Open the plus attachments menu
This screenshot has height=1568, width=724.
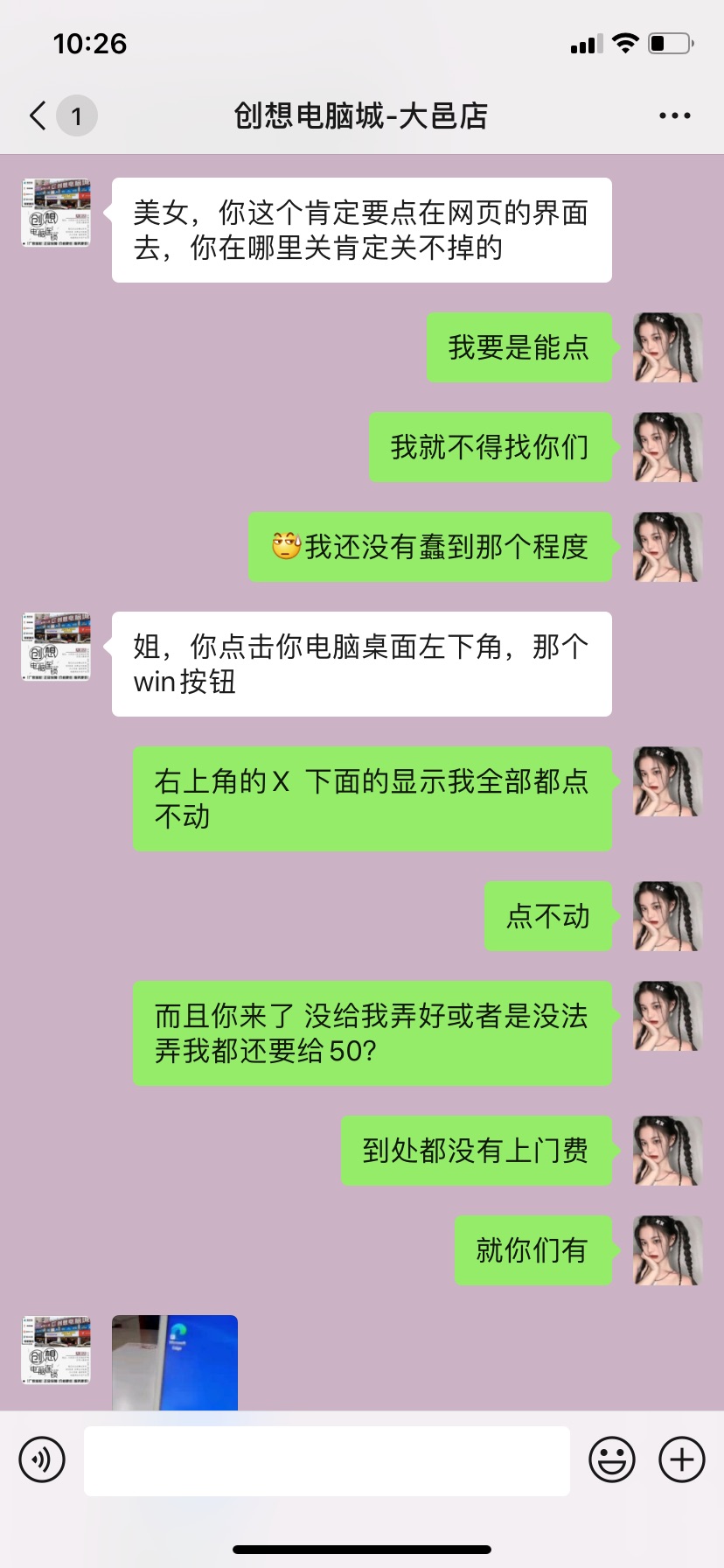click(x=681, y=1459)
